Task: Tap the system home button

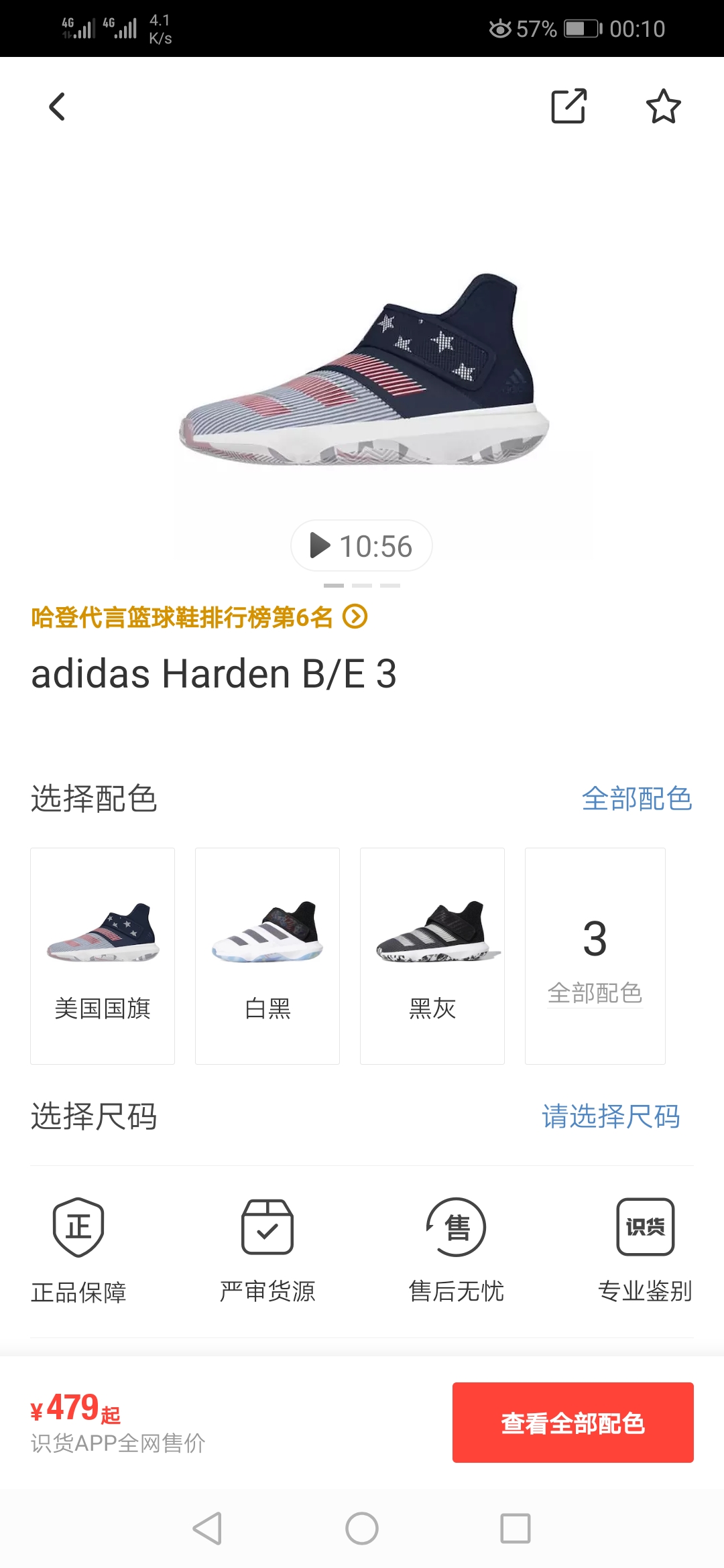Action: coord(362,1528)
